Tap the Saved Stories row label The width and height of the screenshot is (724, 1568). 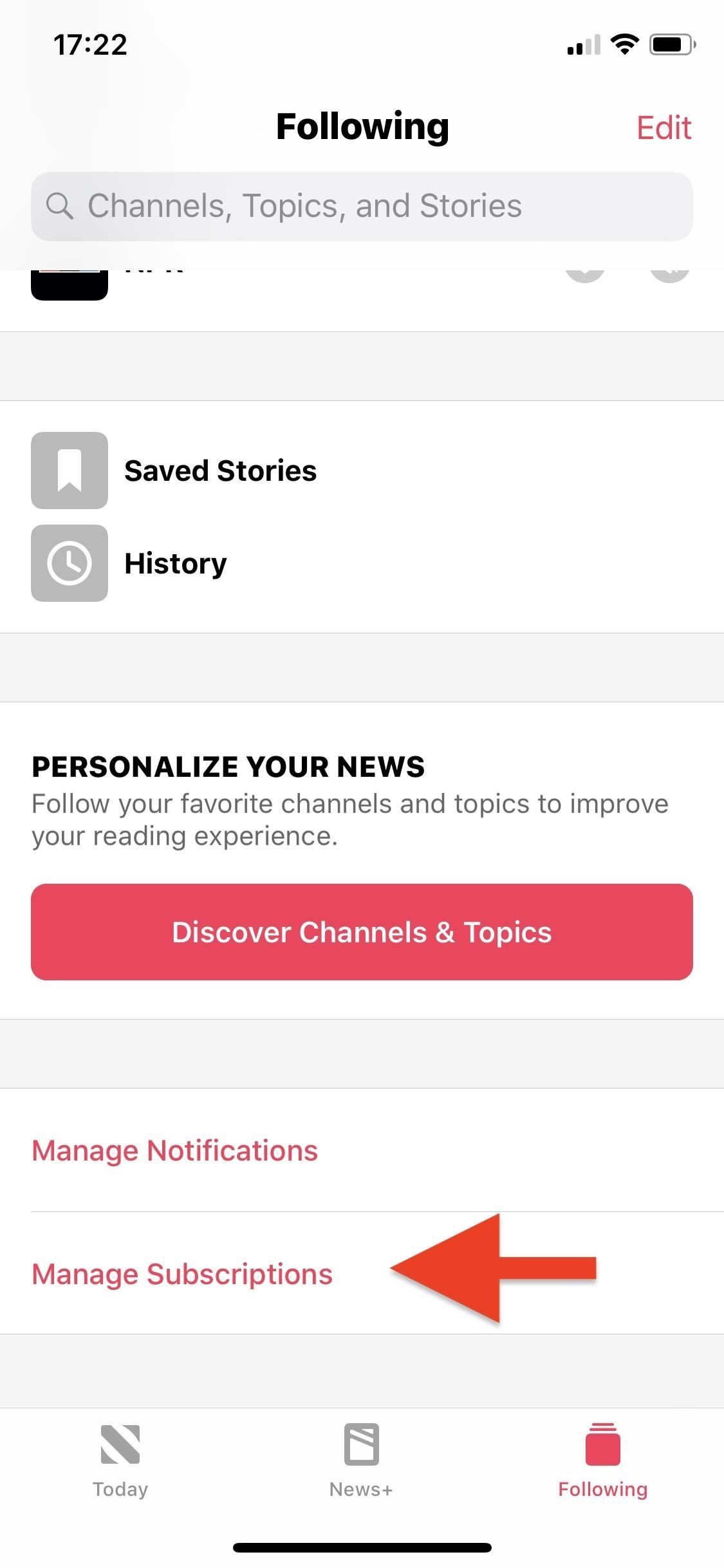(x=220, y=471)
